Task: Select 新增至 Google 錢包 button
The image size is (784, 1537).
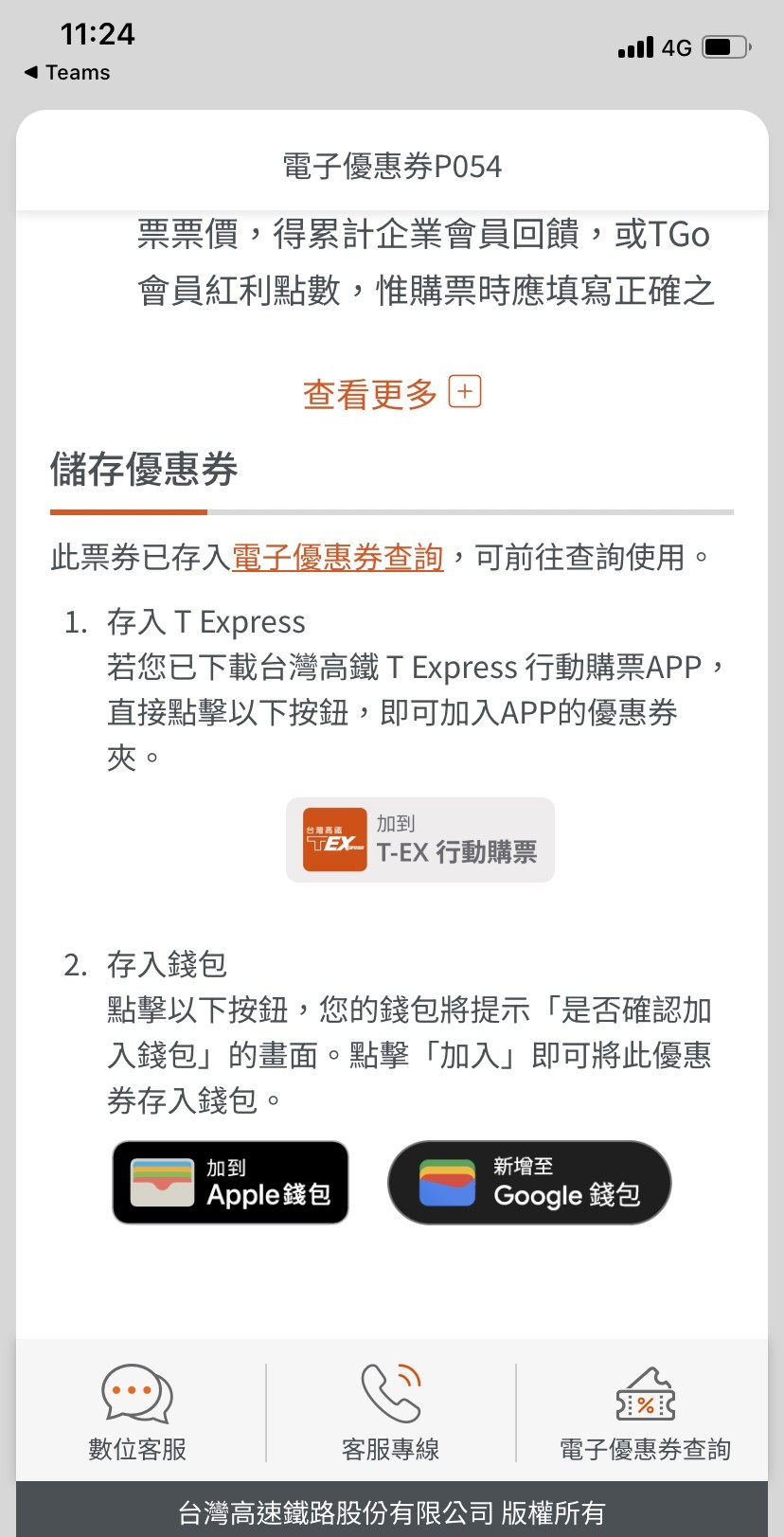Action: 528,1183
